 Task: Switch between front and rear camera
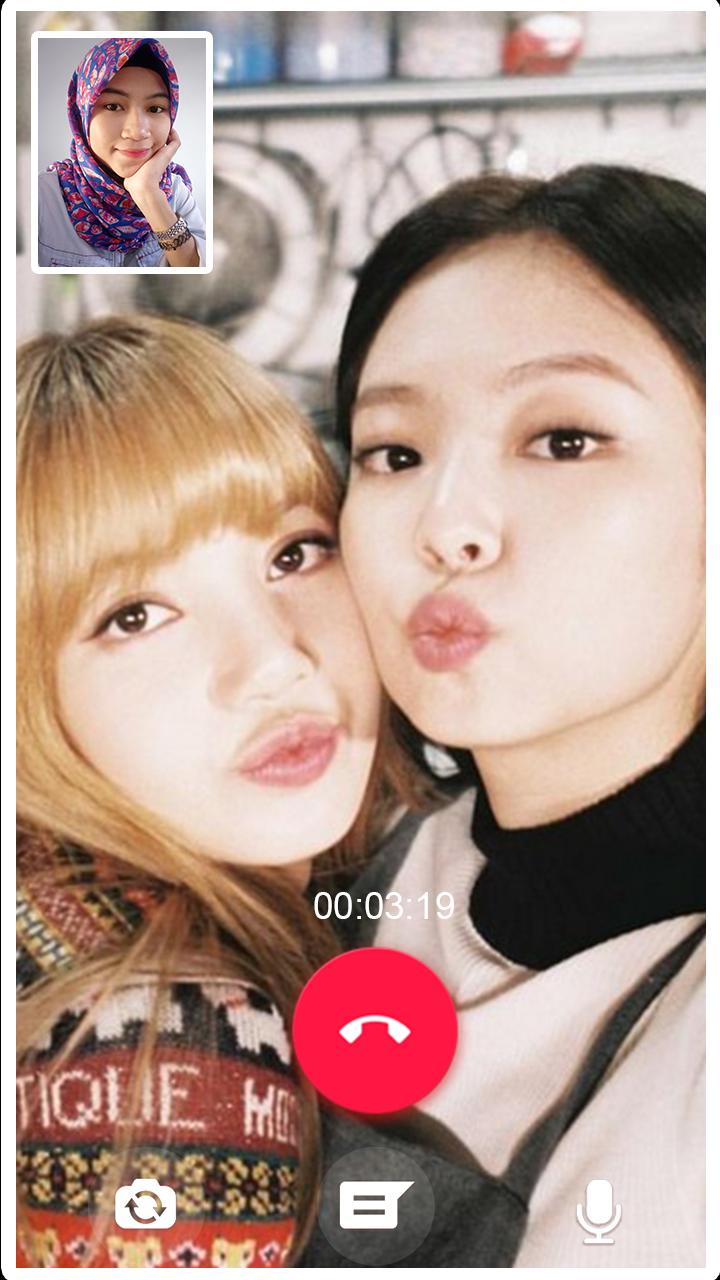pos(146,1205)
